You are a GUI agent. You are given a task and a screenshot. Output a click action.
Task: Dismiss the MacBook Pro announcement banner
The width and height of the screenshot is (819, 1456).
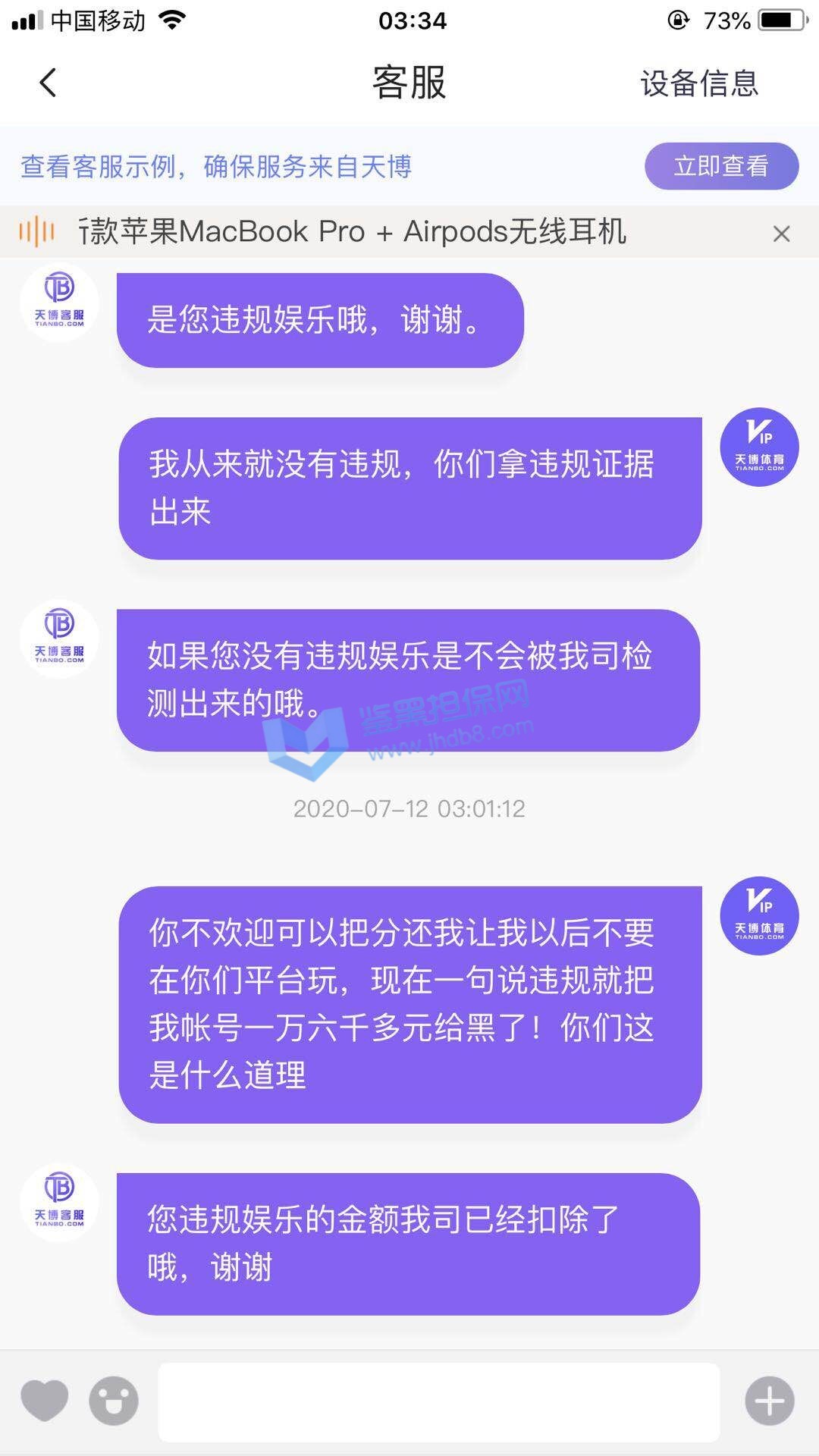[781, 234]
